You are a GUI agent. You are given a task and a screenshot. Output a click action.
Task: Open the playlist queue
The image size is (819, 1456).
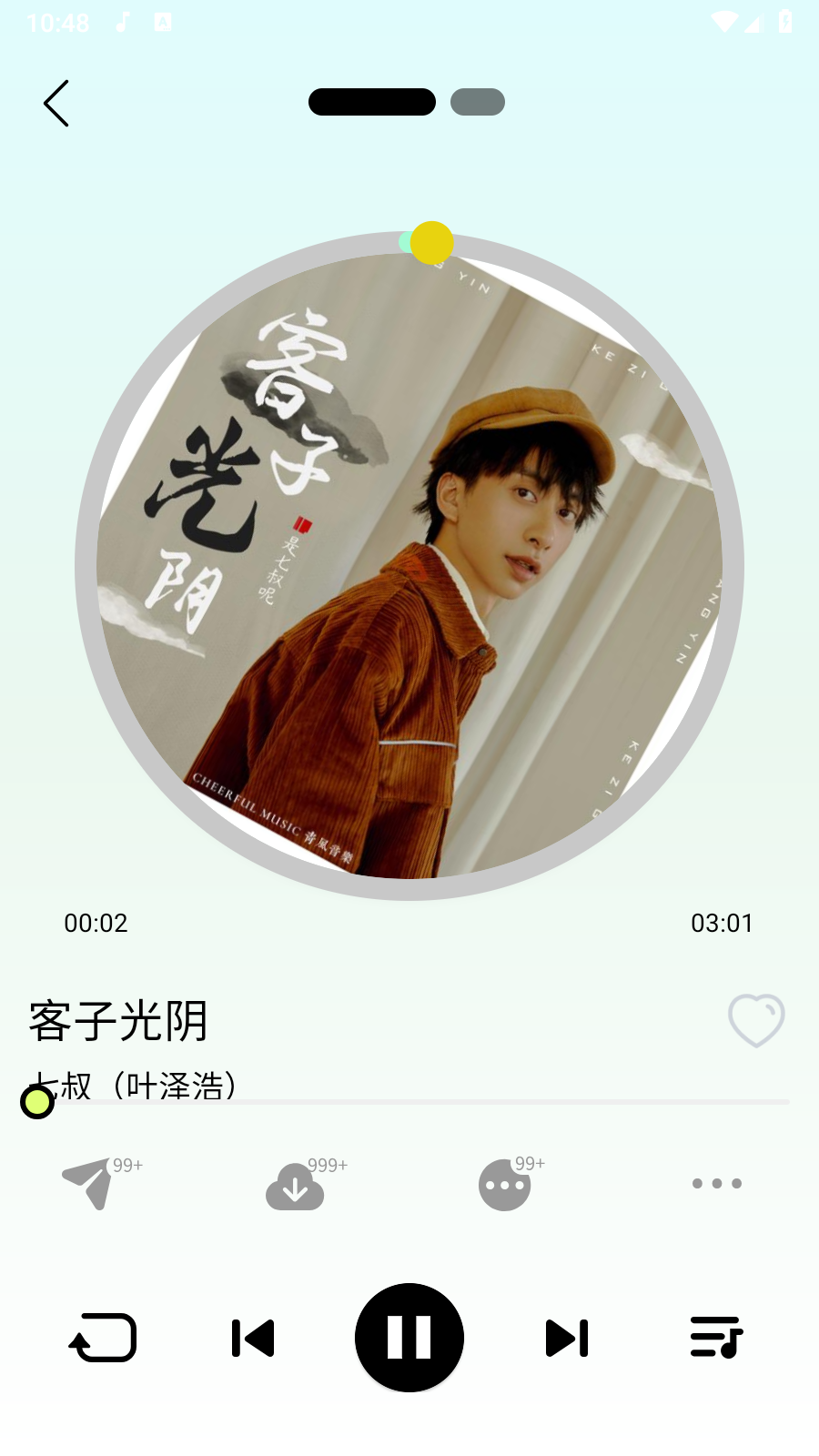716,1338
